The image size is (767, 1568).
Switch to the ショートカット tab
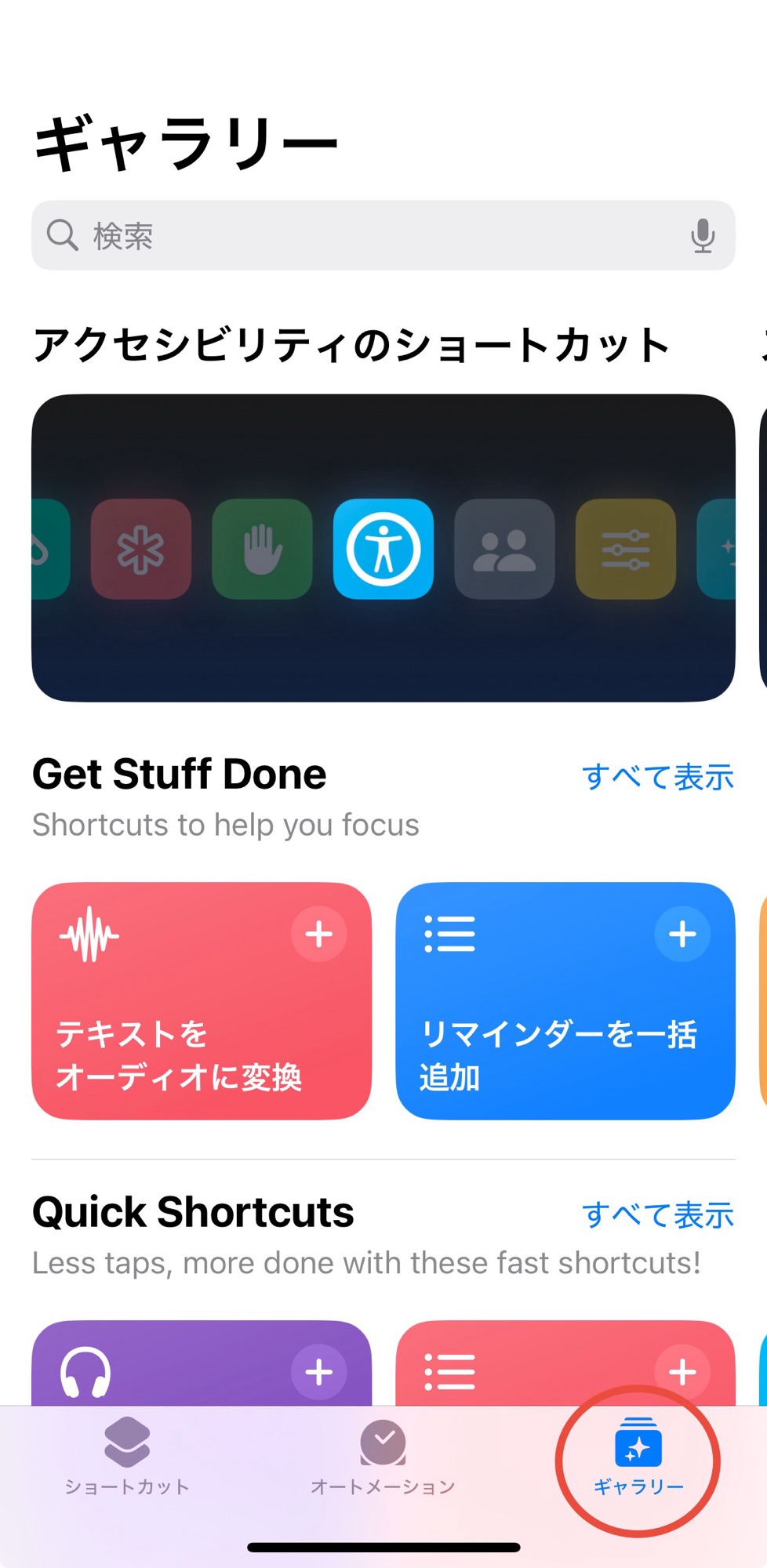coord(127,1458)
